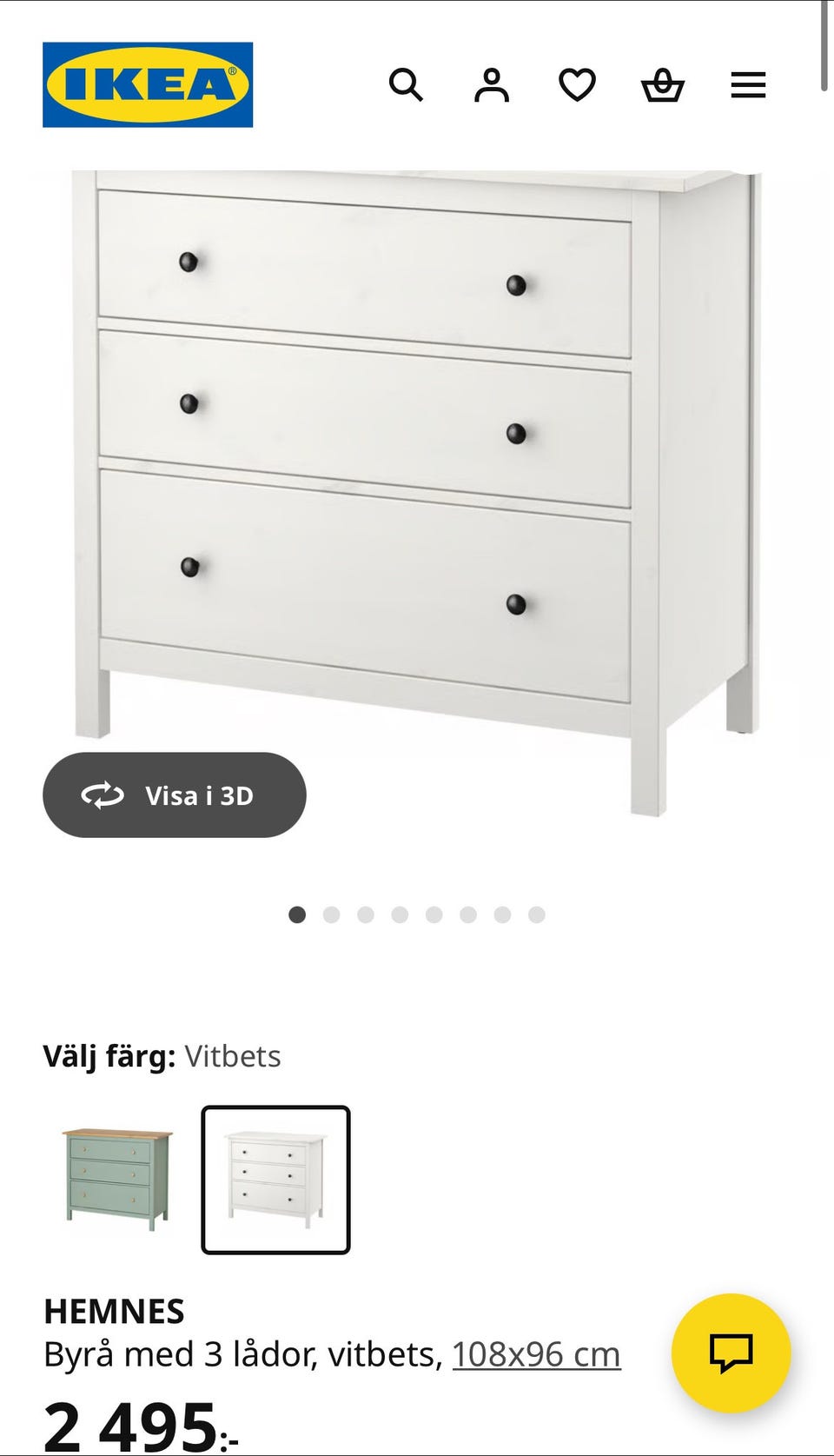This screenshot has width=834, height=1456.
Task: Click the IKEA logo
Action: [148, 83]
